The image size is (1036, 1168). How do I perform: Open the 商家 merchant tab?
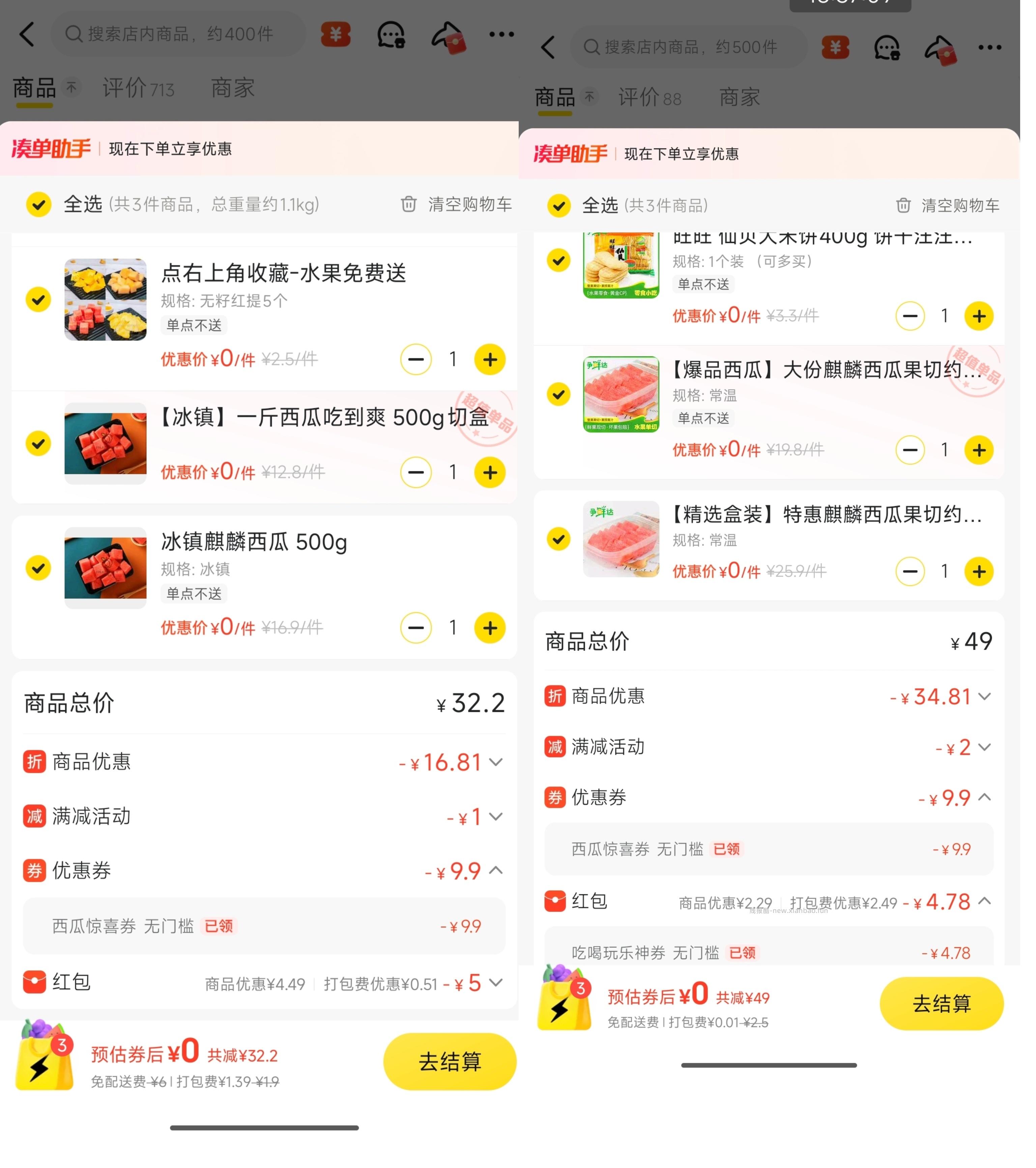coord(232,88)
